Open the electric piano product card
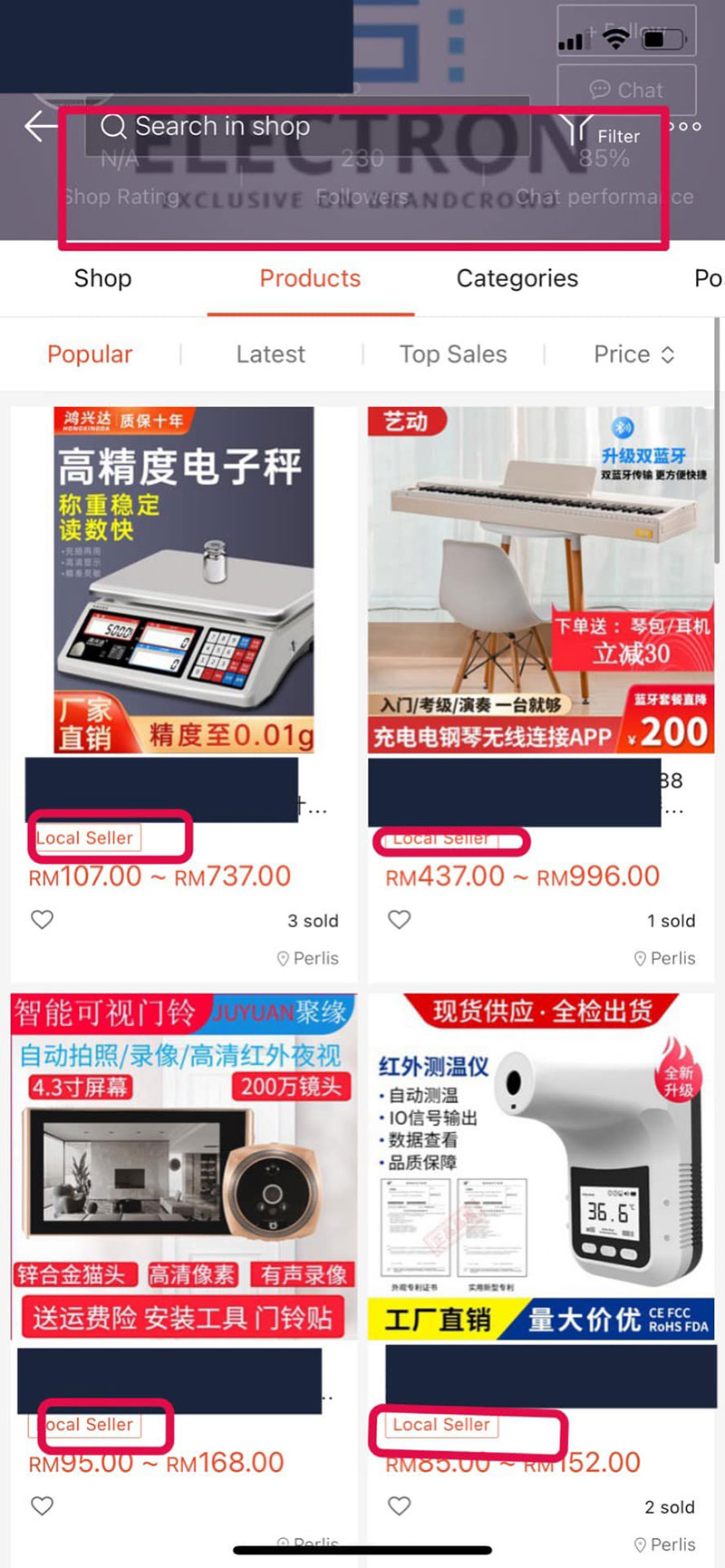 click(x=541, y=580)
